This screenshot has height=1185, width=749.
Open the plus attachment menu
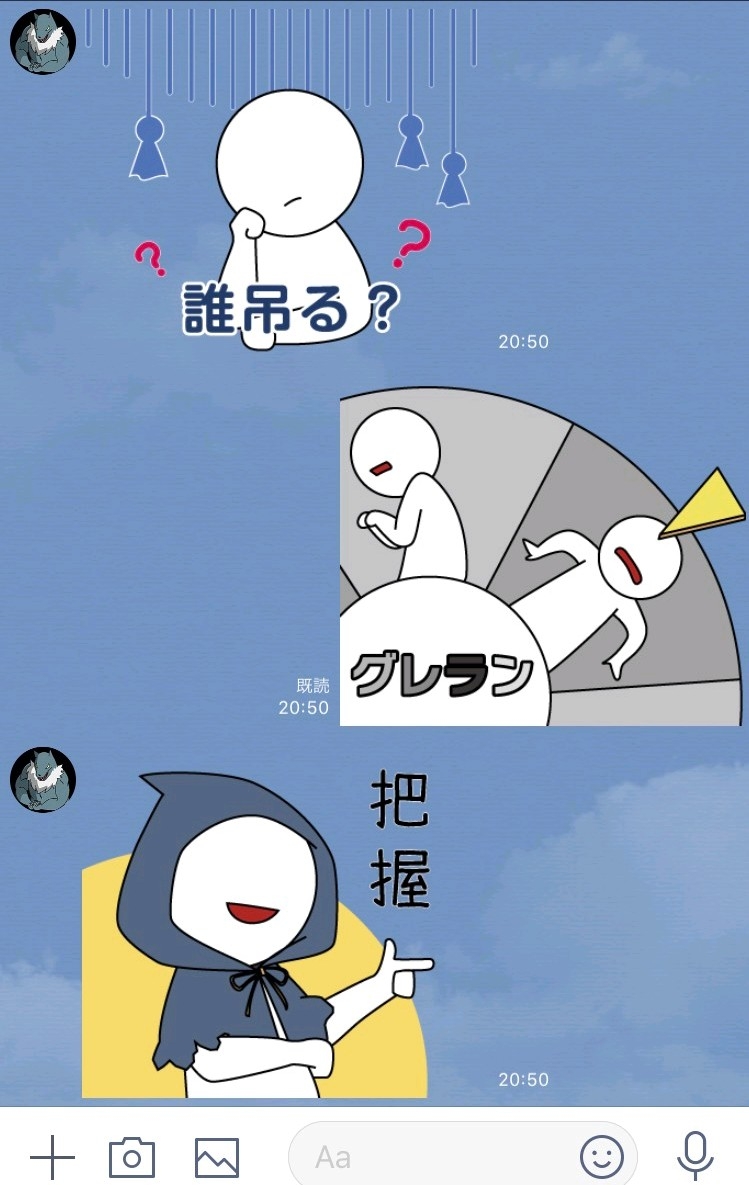[x=52, y=1157]
